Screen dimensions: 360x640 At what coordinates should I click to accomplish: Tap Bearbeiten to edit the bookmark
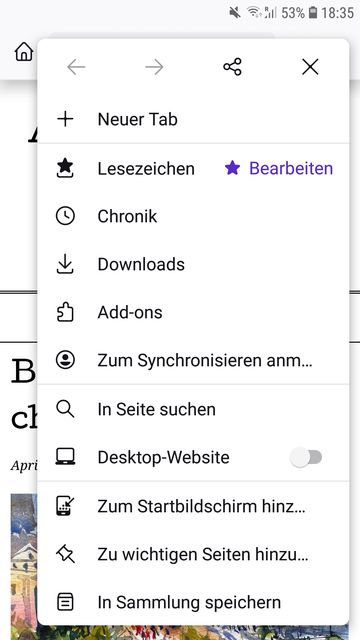[x=279, y=168]
